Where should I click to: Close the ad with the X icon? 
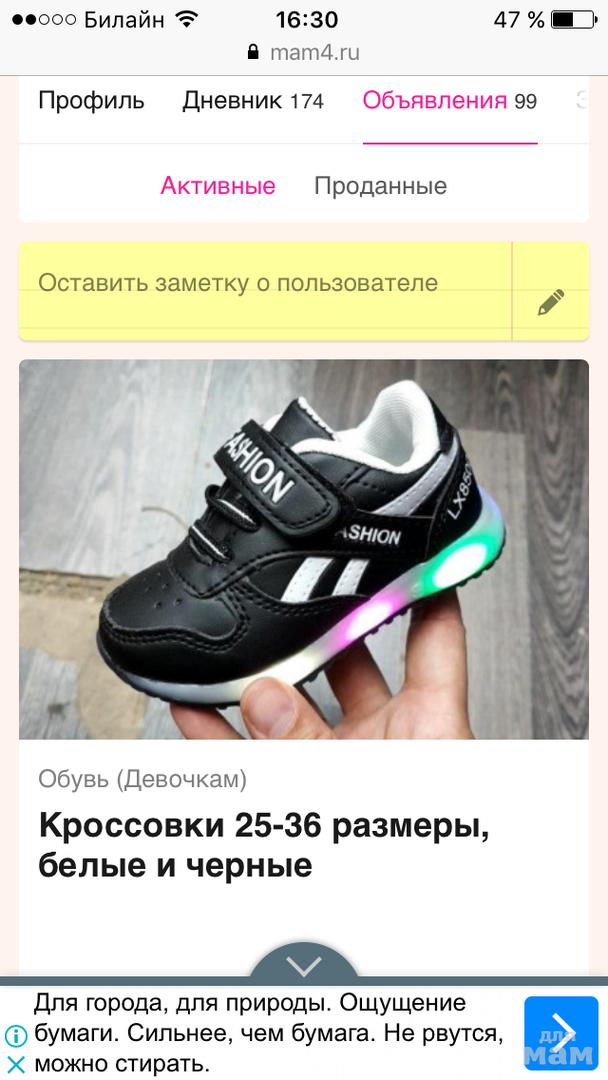click(15, 1063)
